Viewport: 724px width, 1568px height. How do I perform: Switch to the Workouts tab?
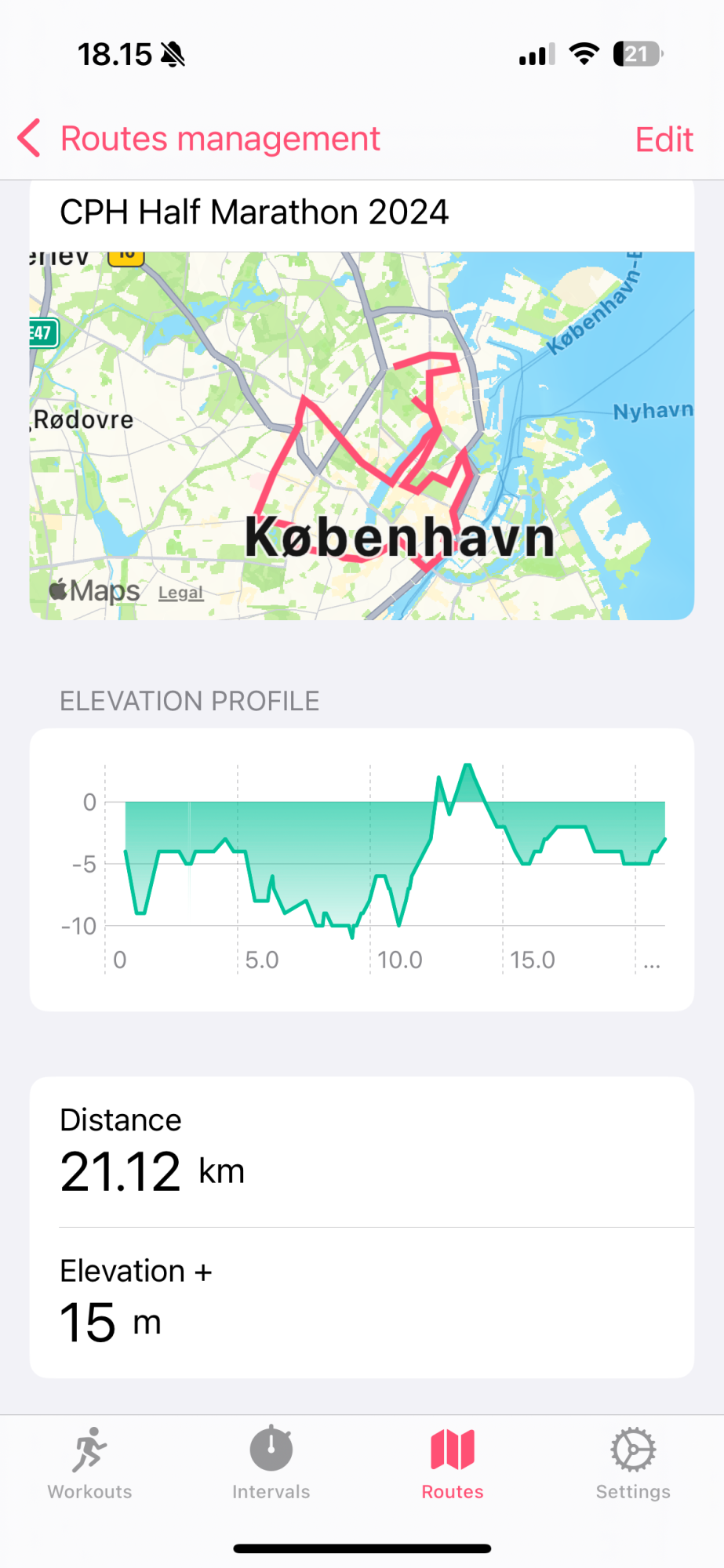tap(90, 1463)
